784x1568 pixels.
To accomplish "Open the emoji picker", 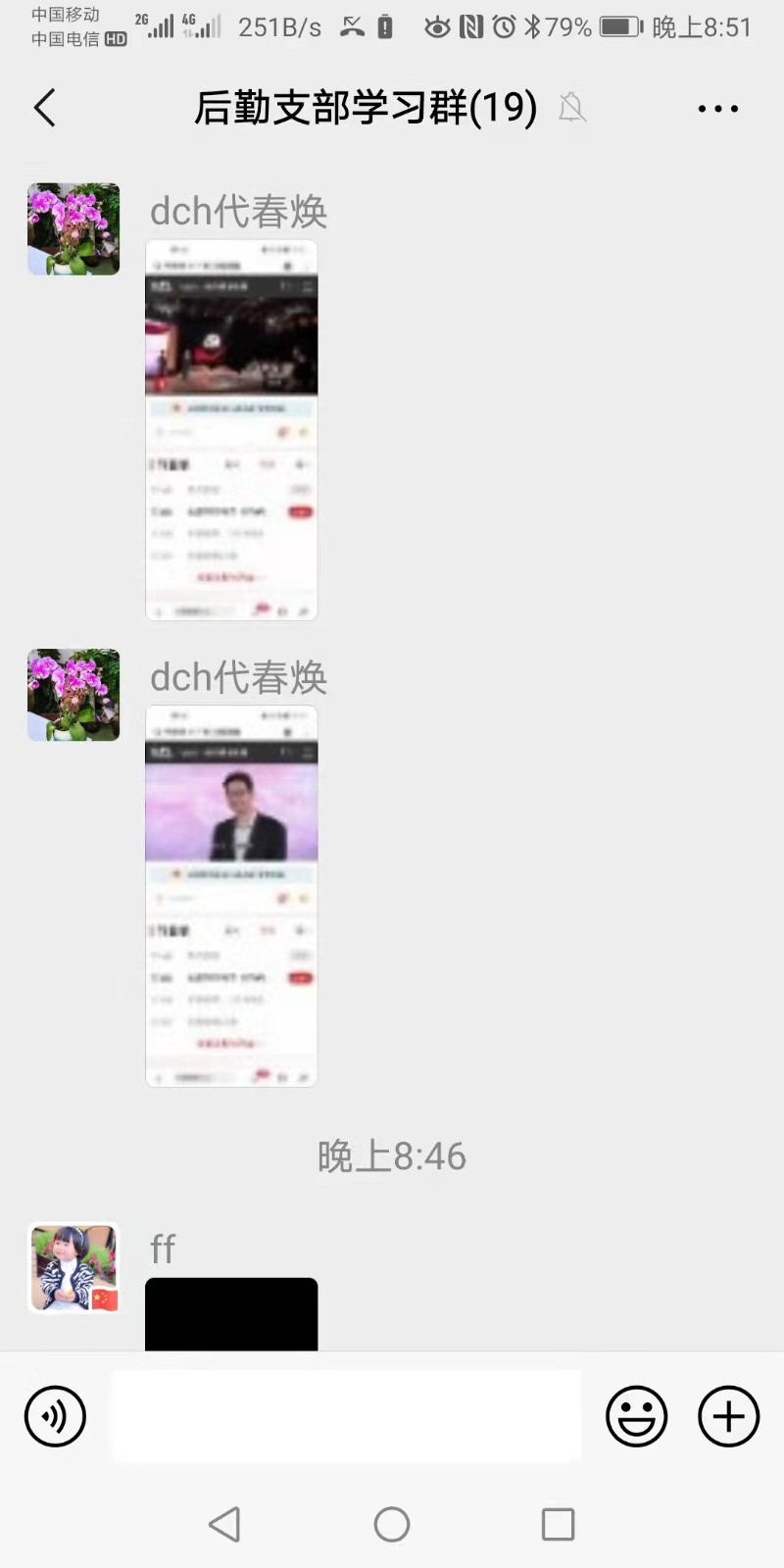I will 636,1416.
